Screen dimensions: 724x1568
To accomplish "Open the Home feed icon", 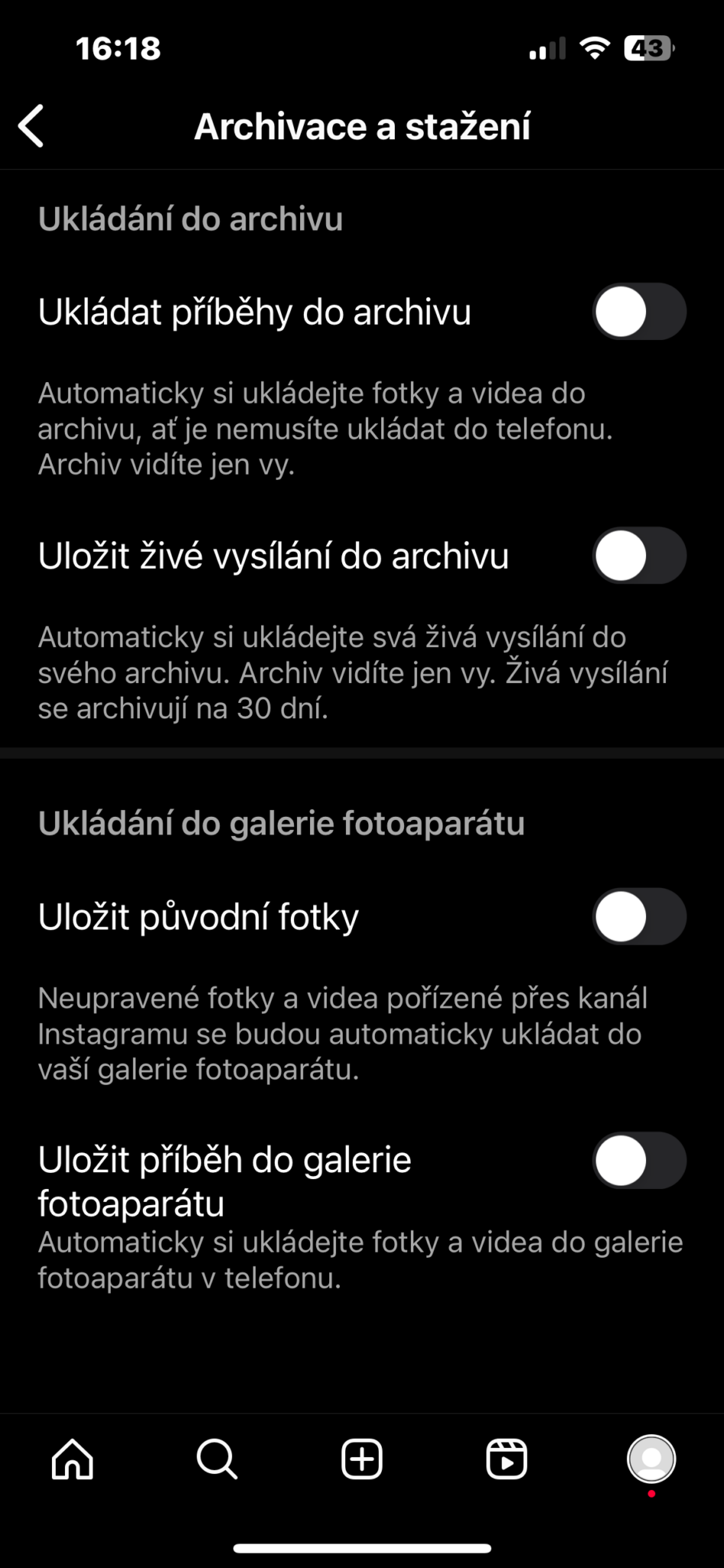I will [x=72, y=1459].
